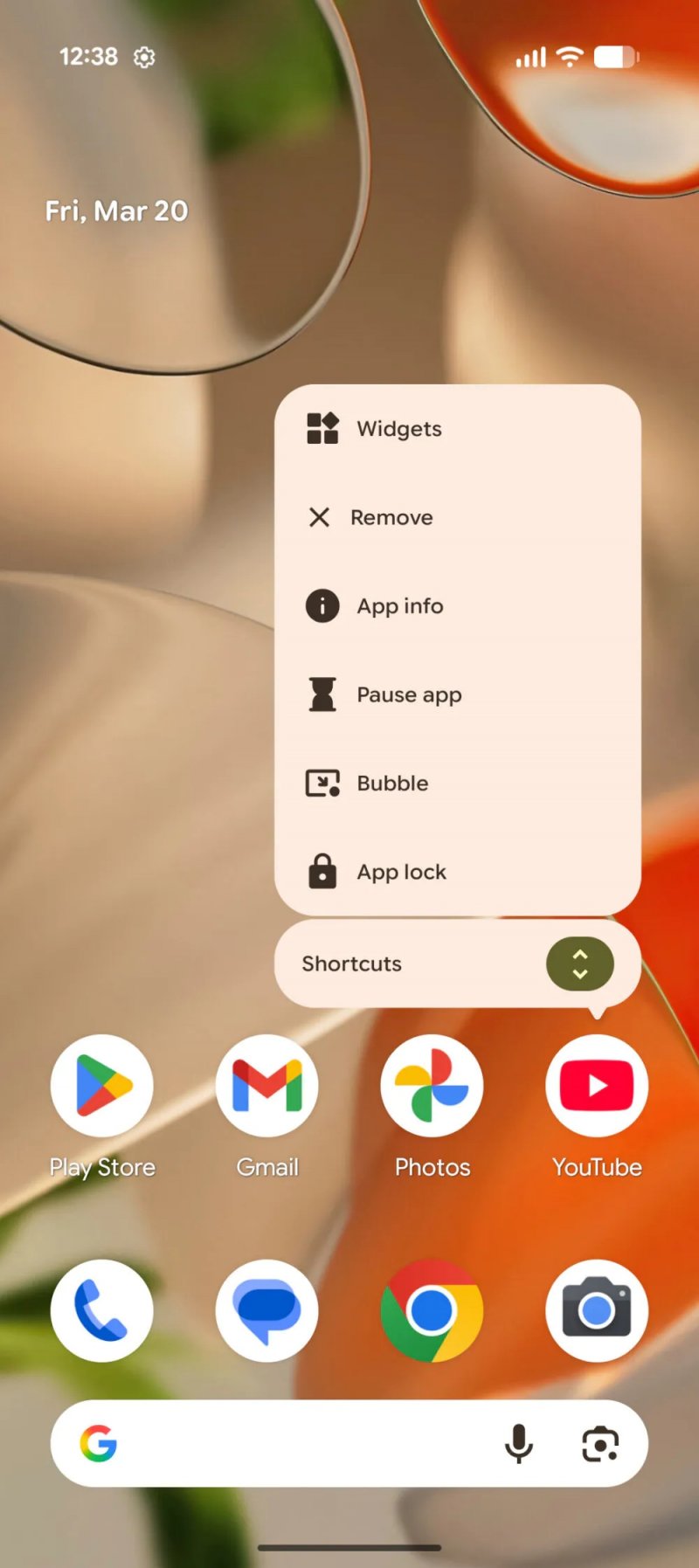Screen dimensions: 699x1568
Task: Open the Camera app
Action: (597, 1310)
